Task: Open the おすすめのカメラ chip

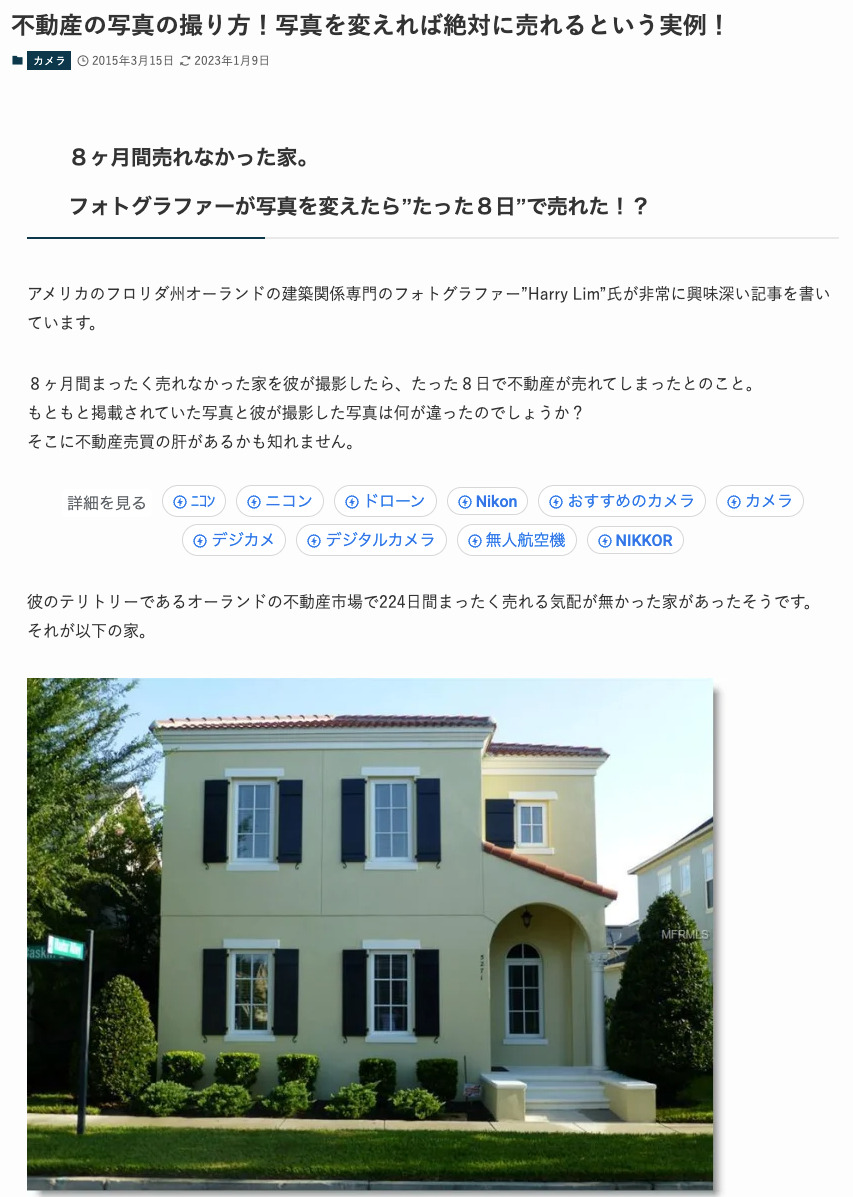Action: pos(621,501)
